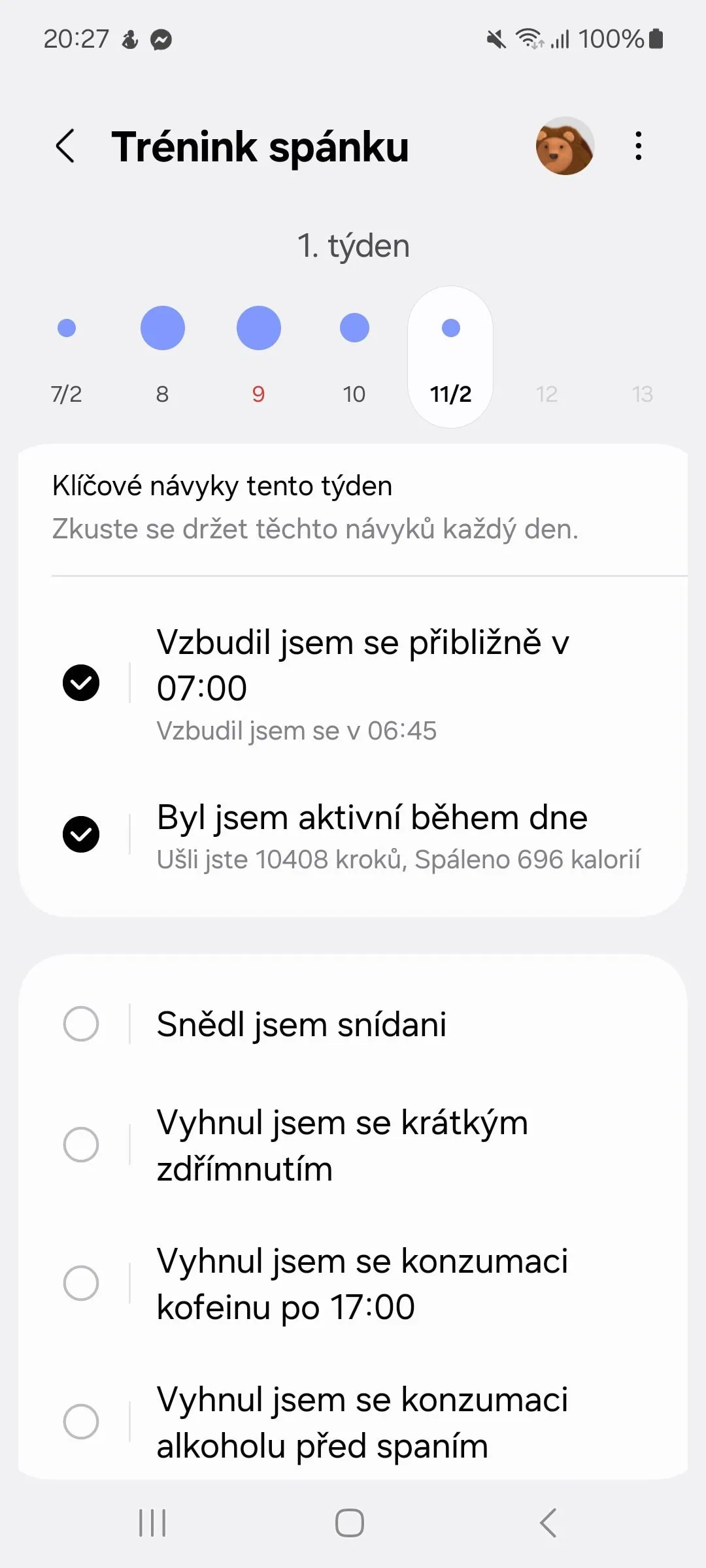
Task: Go to the home screen
Action: (350, 1523)
